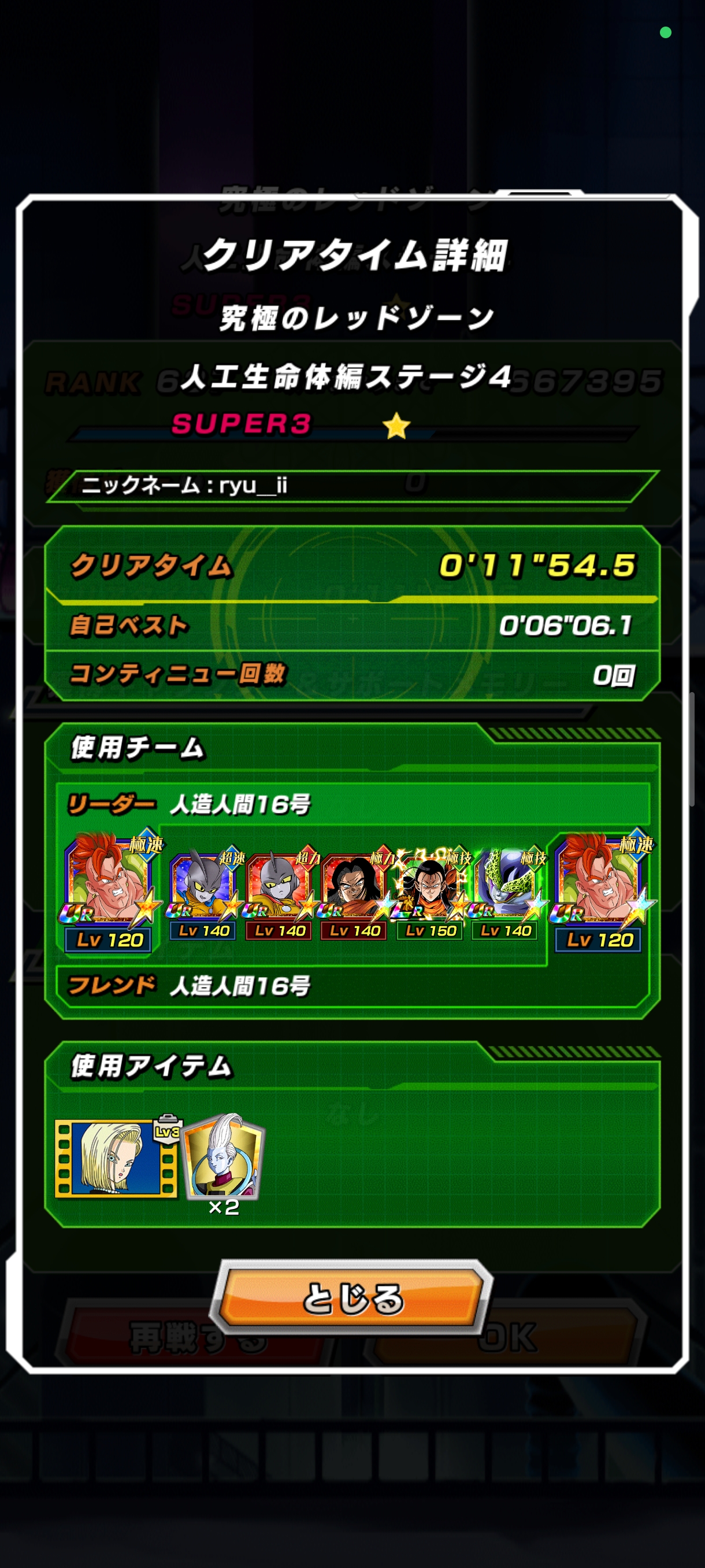Viewport: 705px width, 1568px height.
Task: Tap the Whis item icon
Action: coord(223,1156)
